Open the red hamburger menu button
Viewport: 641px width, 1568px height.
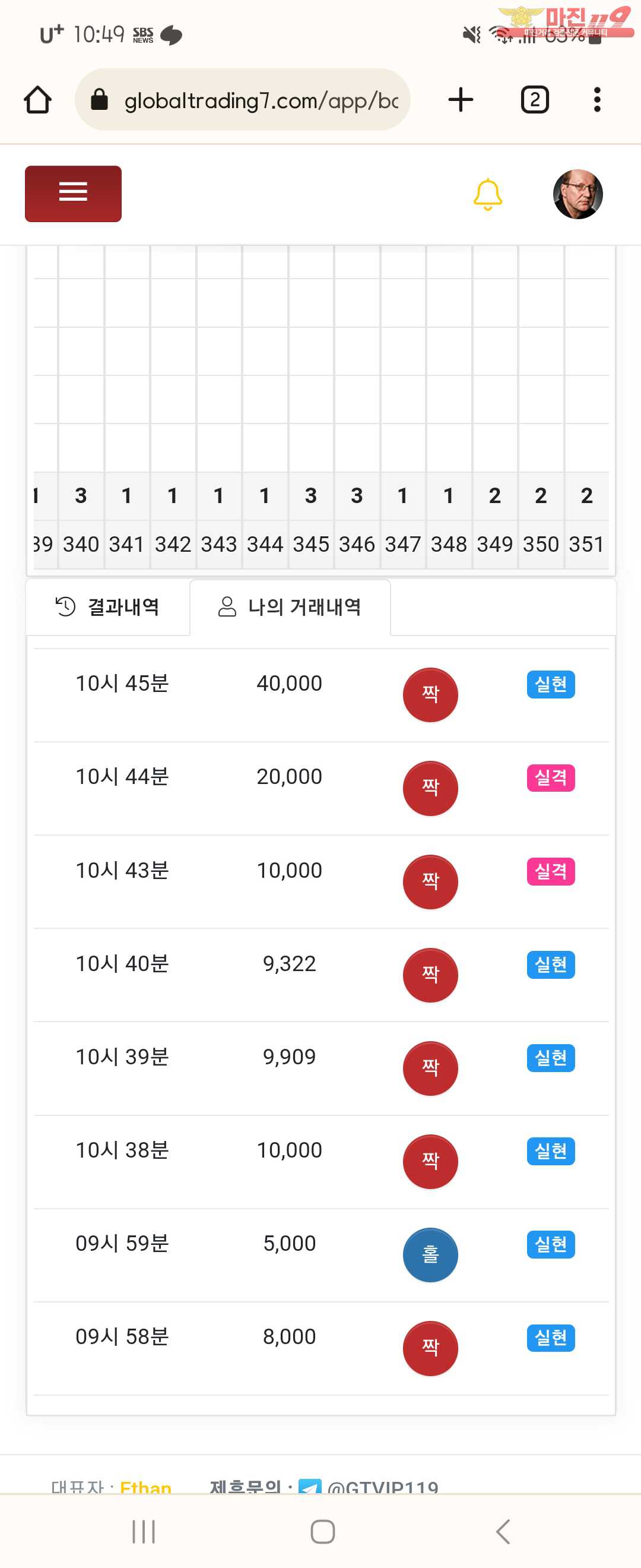[73, 194]
